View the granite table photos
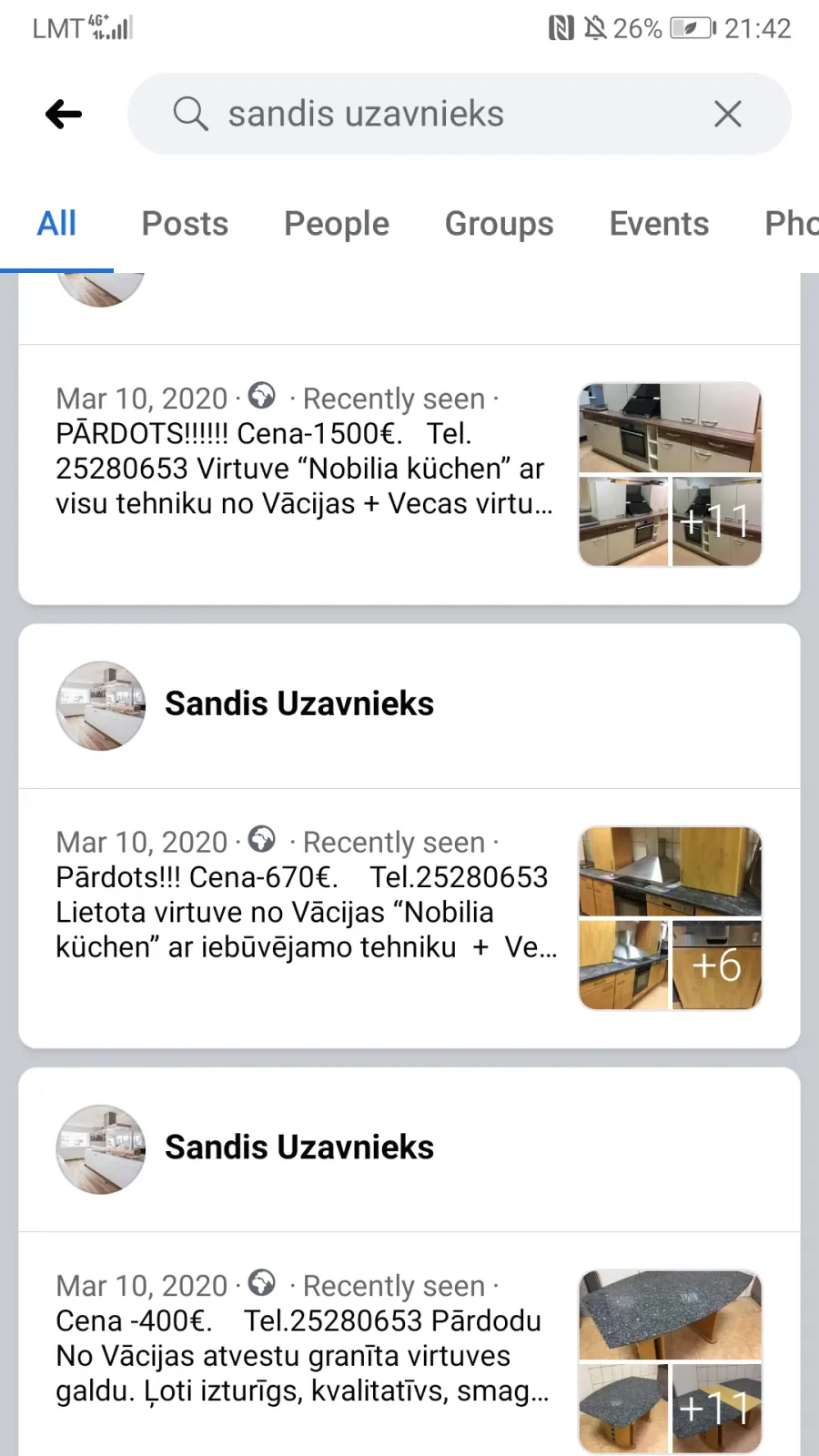The image size is (819, 1456). click(671, 1361)
